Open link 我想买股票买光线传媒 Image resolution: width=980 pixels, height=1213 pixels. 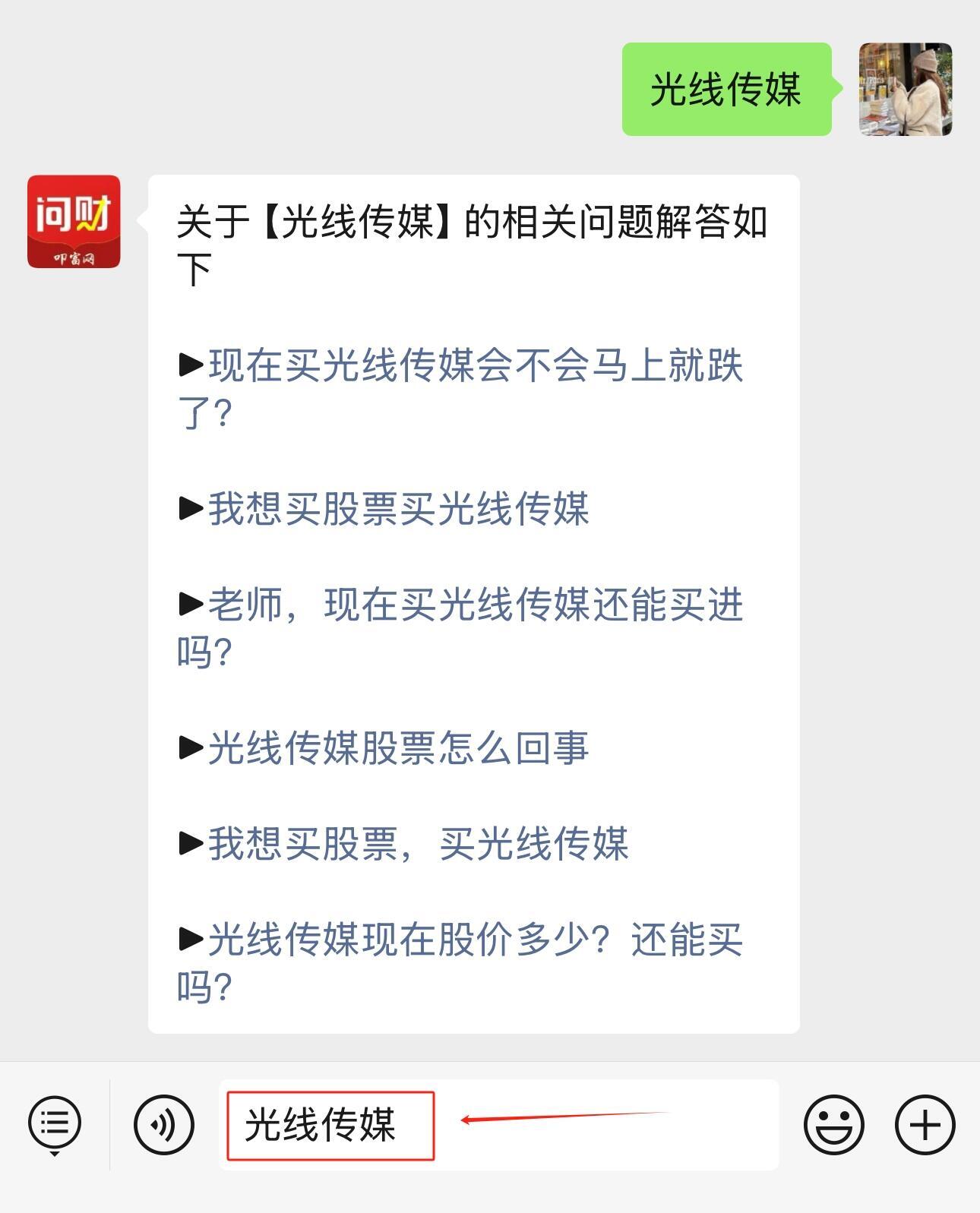pos(398,509)
